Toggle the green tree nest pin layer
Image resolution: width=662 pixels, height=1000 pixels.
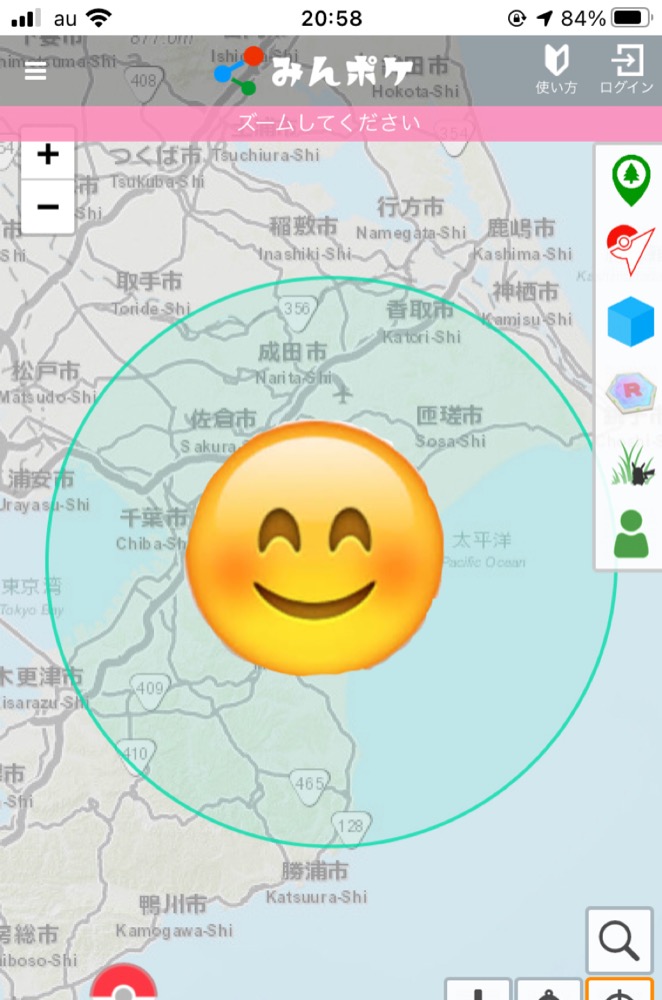pos(631,180)
